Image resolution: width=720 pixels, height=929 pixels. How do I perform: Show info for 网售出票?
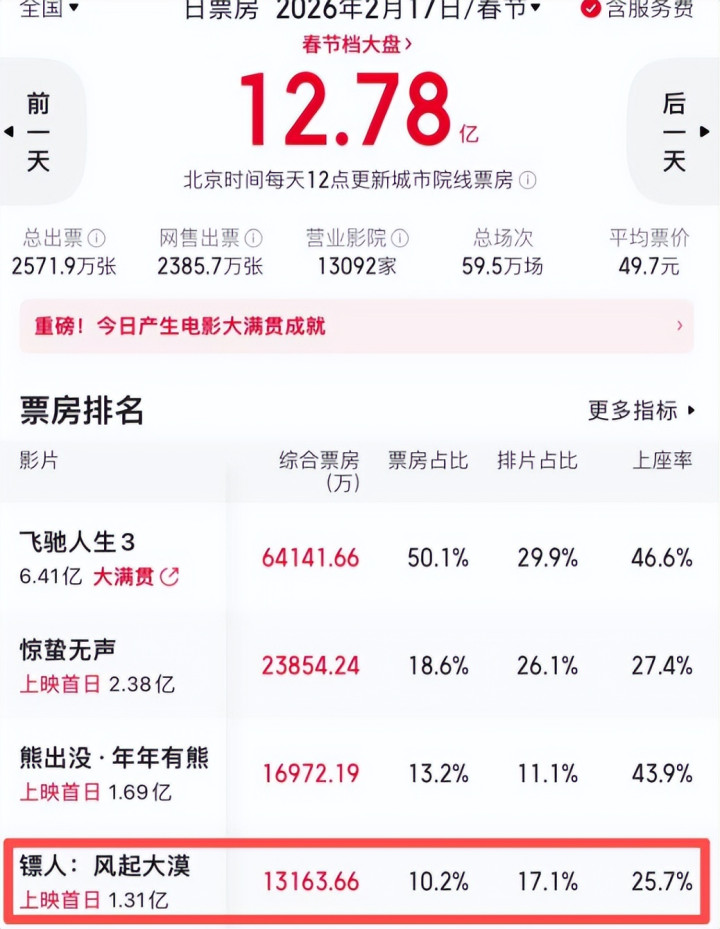click(254, 239)
